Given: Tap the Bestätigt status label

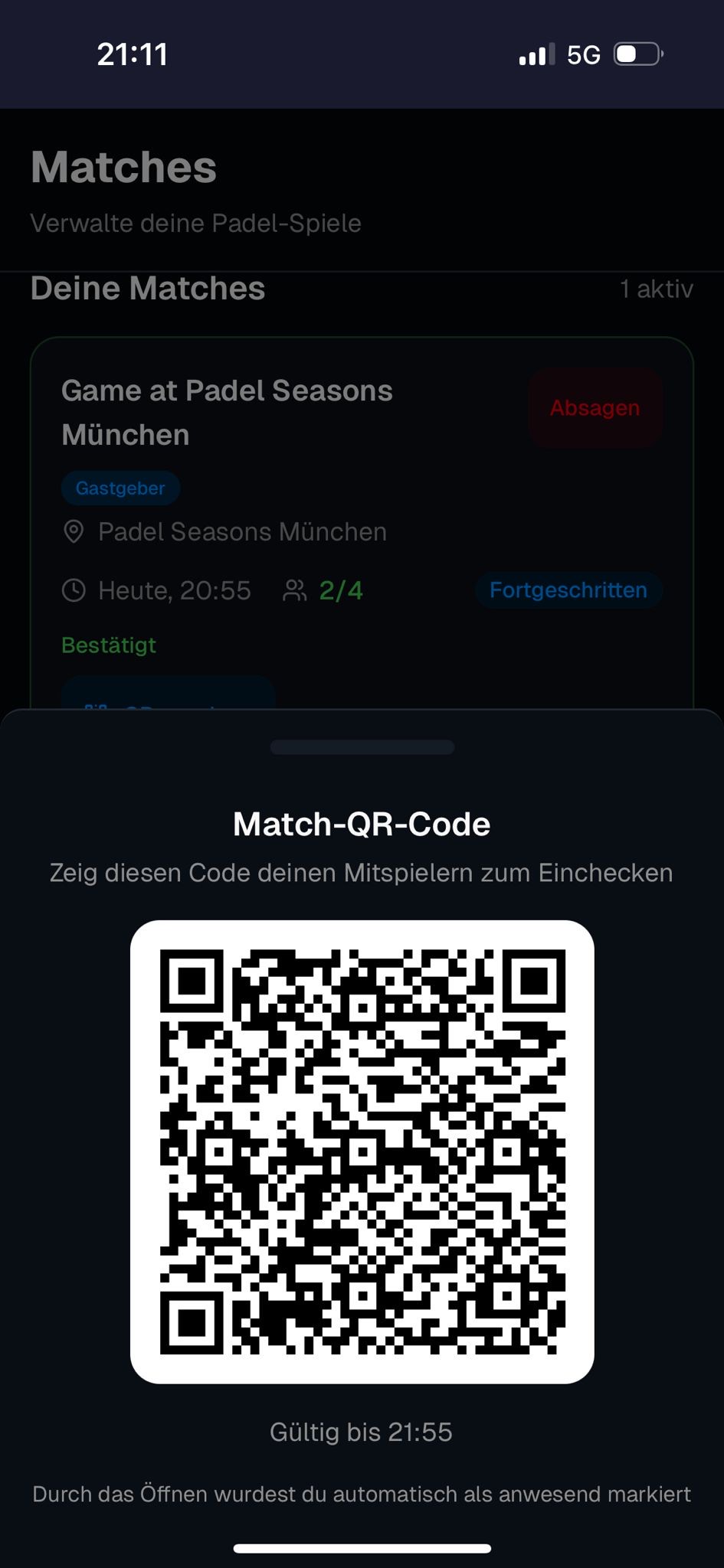Looking at the screenshot, I should (109, 645).
